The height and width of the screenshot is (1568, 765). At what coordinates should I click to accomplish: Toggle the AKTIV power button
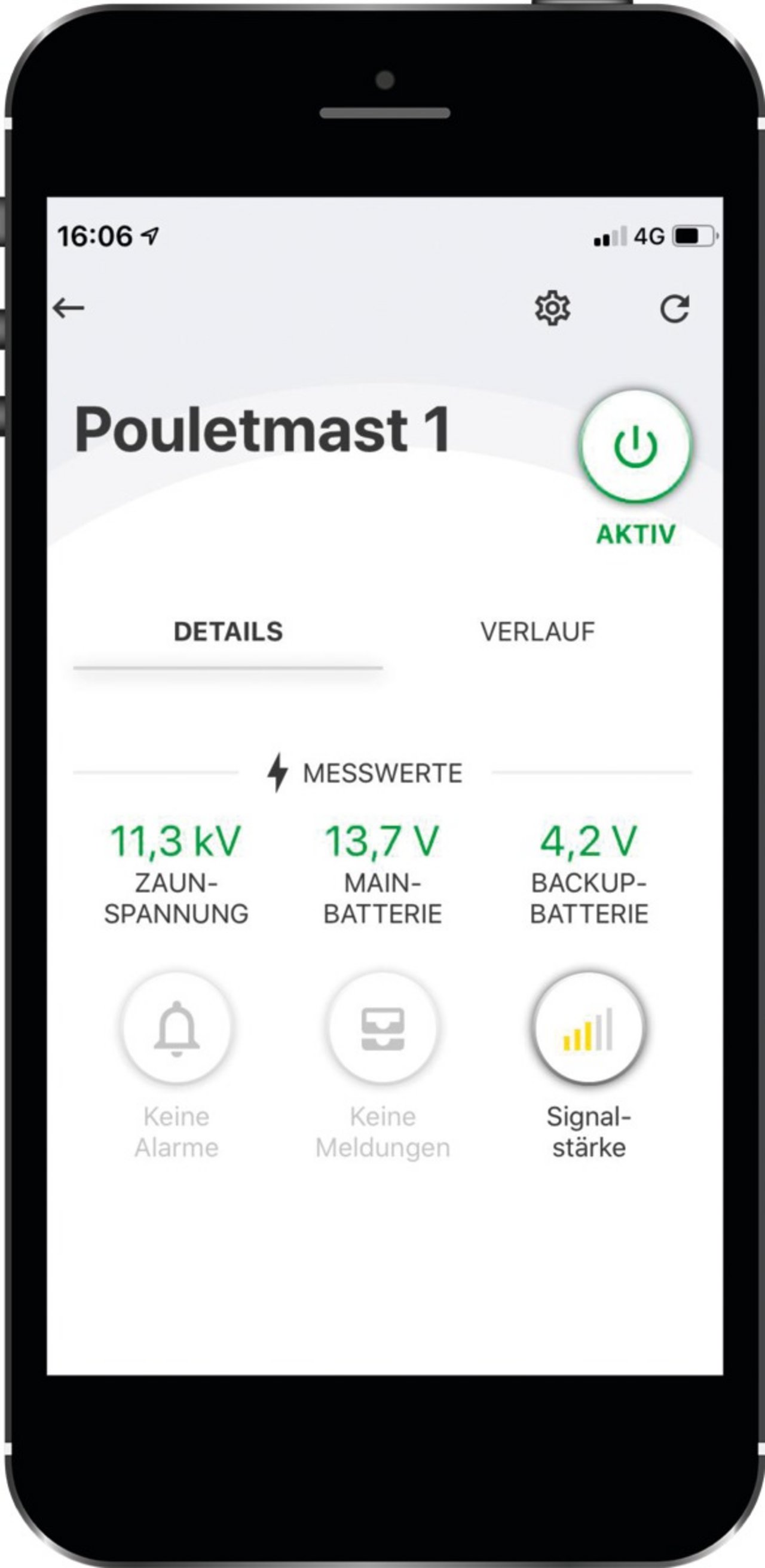pyautogui.click(x=635, y=447)
